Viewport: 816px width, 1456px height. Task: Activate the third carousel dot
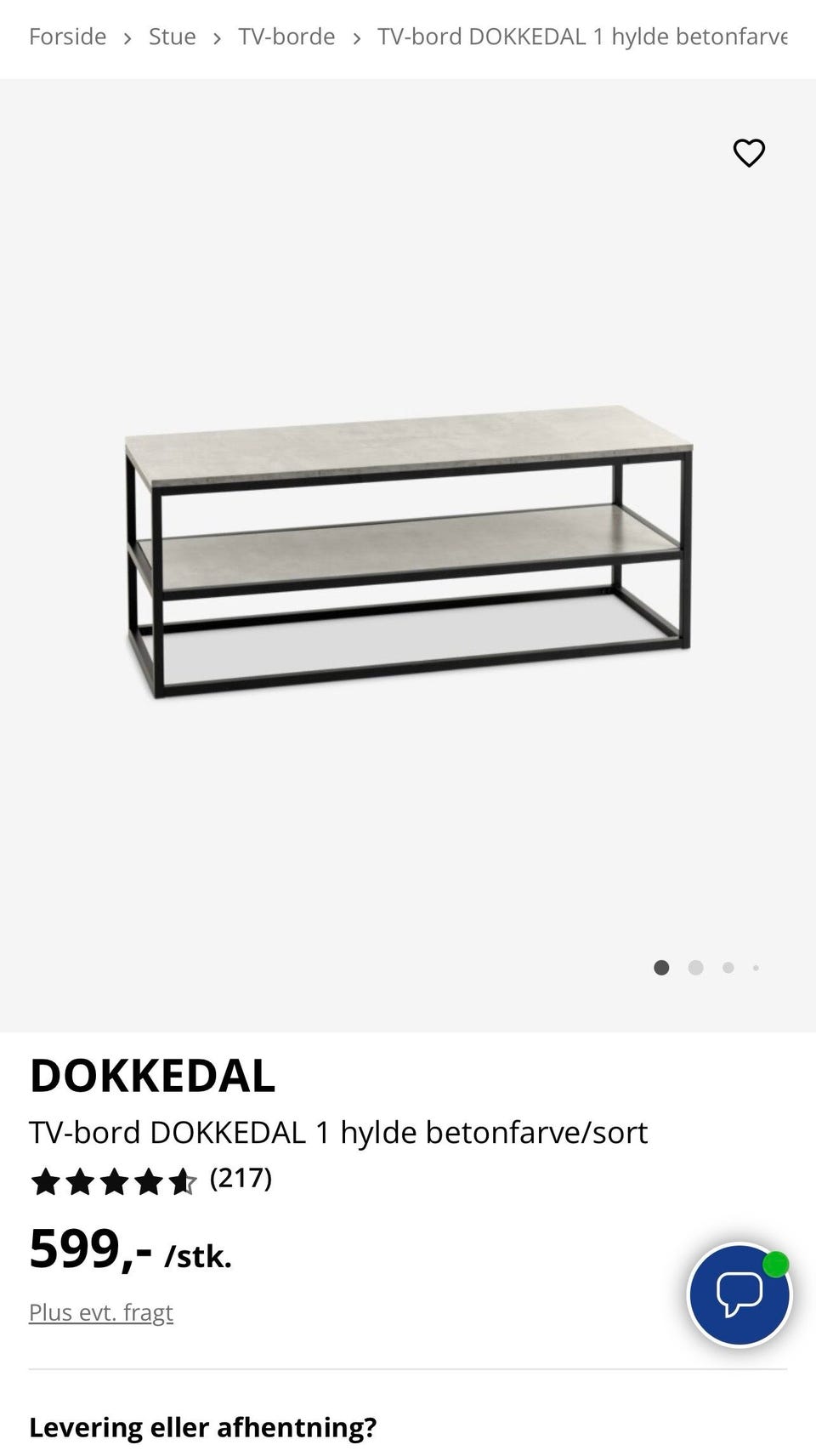(x=728, y=967)
